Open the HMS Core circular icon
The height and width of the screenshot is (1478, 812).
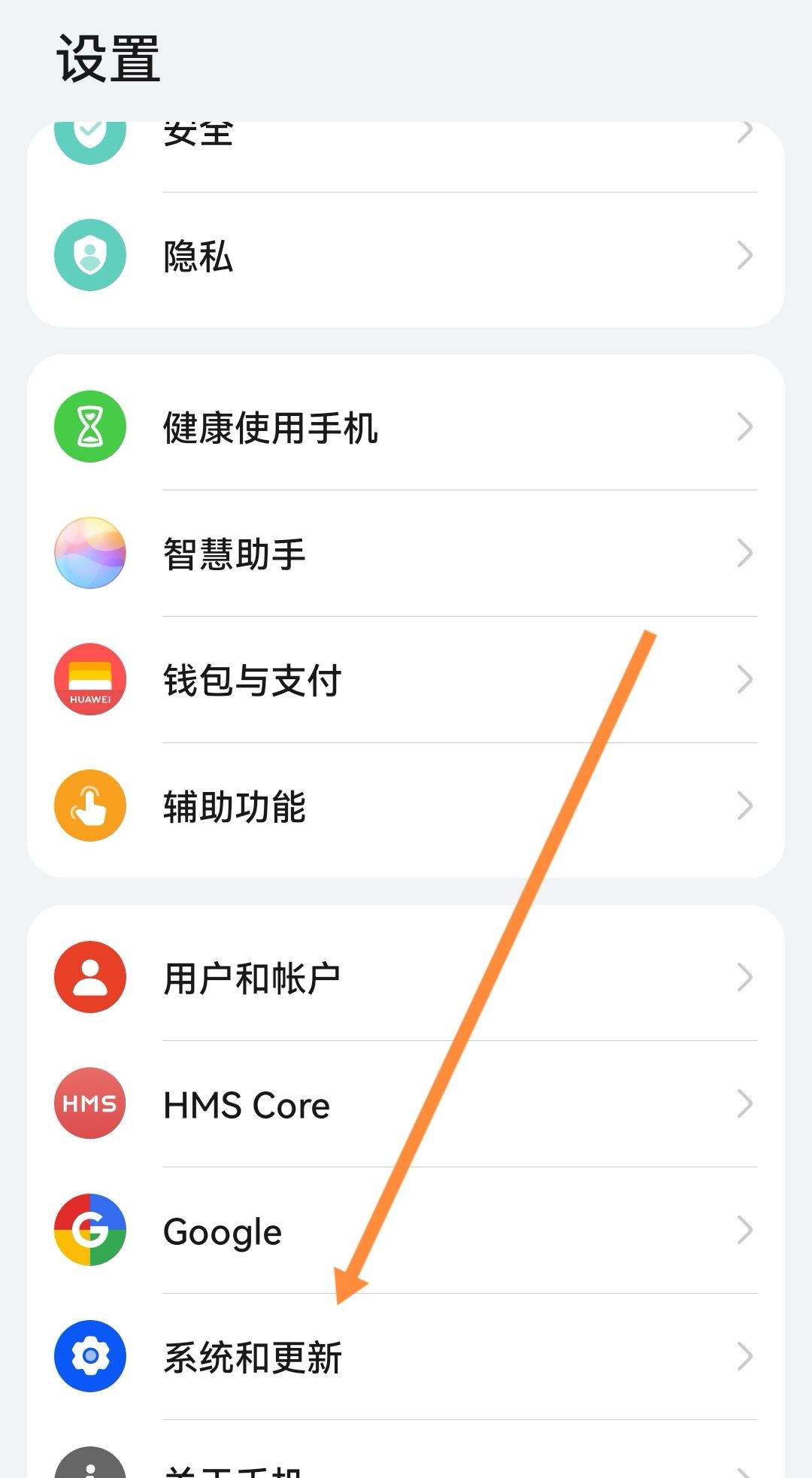pyautogui.click(x=89, y=1104)
